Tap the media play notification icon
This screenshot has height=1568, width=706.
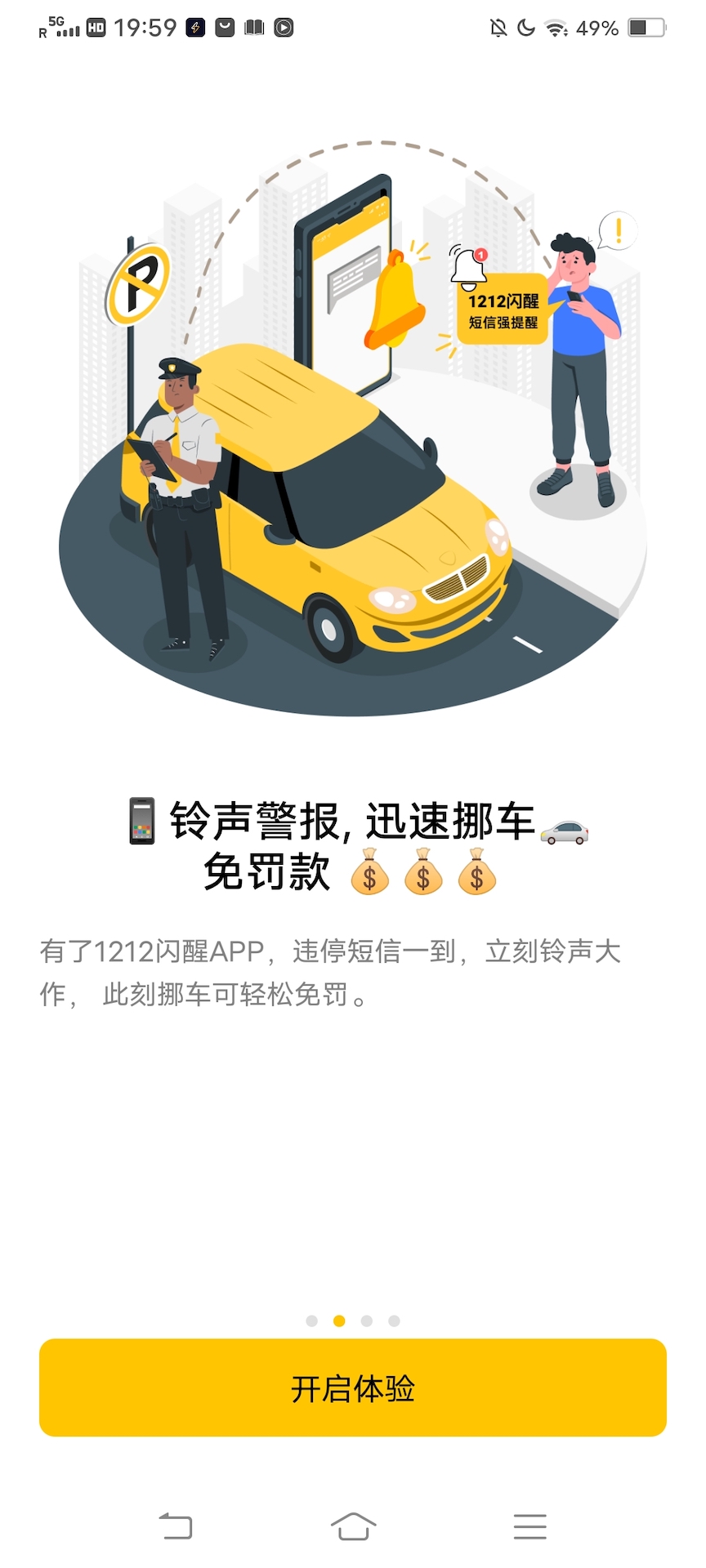point(284,27)
